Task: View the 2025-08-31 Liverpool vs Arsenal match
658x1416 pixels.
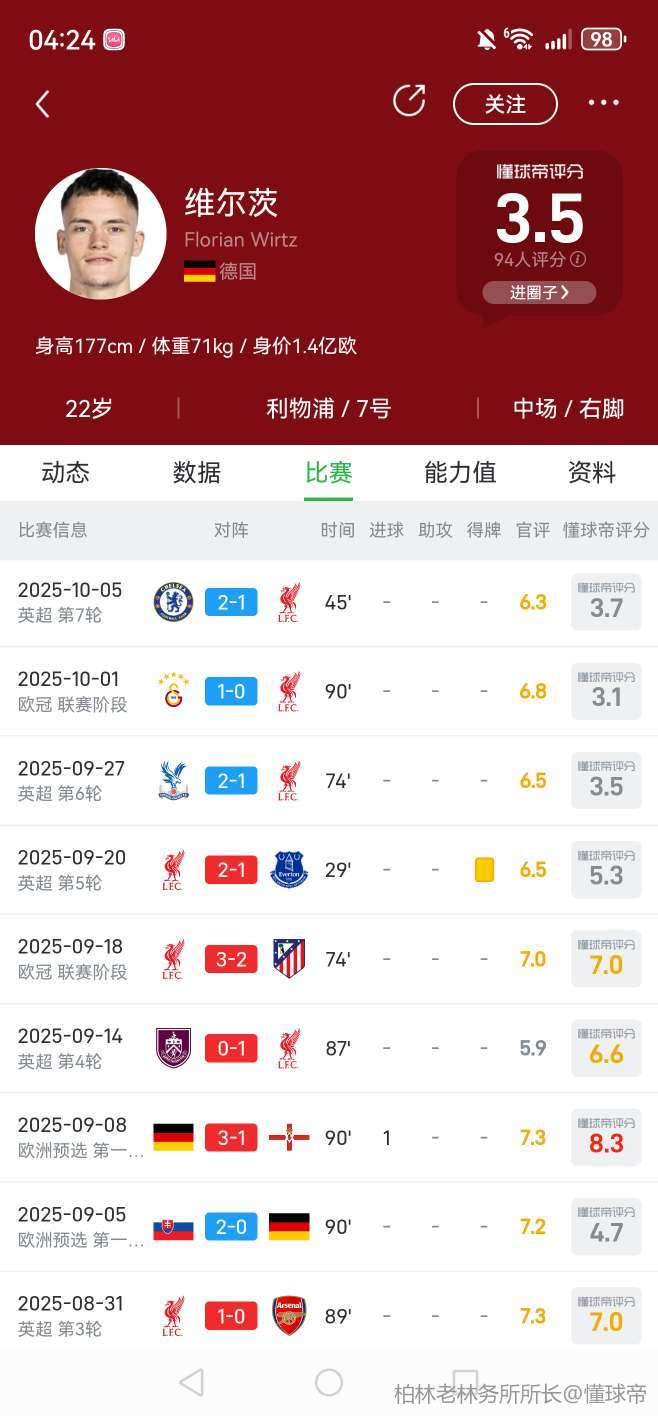Action: (x=231, y=1315)
